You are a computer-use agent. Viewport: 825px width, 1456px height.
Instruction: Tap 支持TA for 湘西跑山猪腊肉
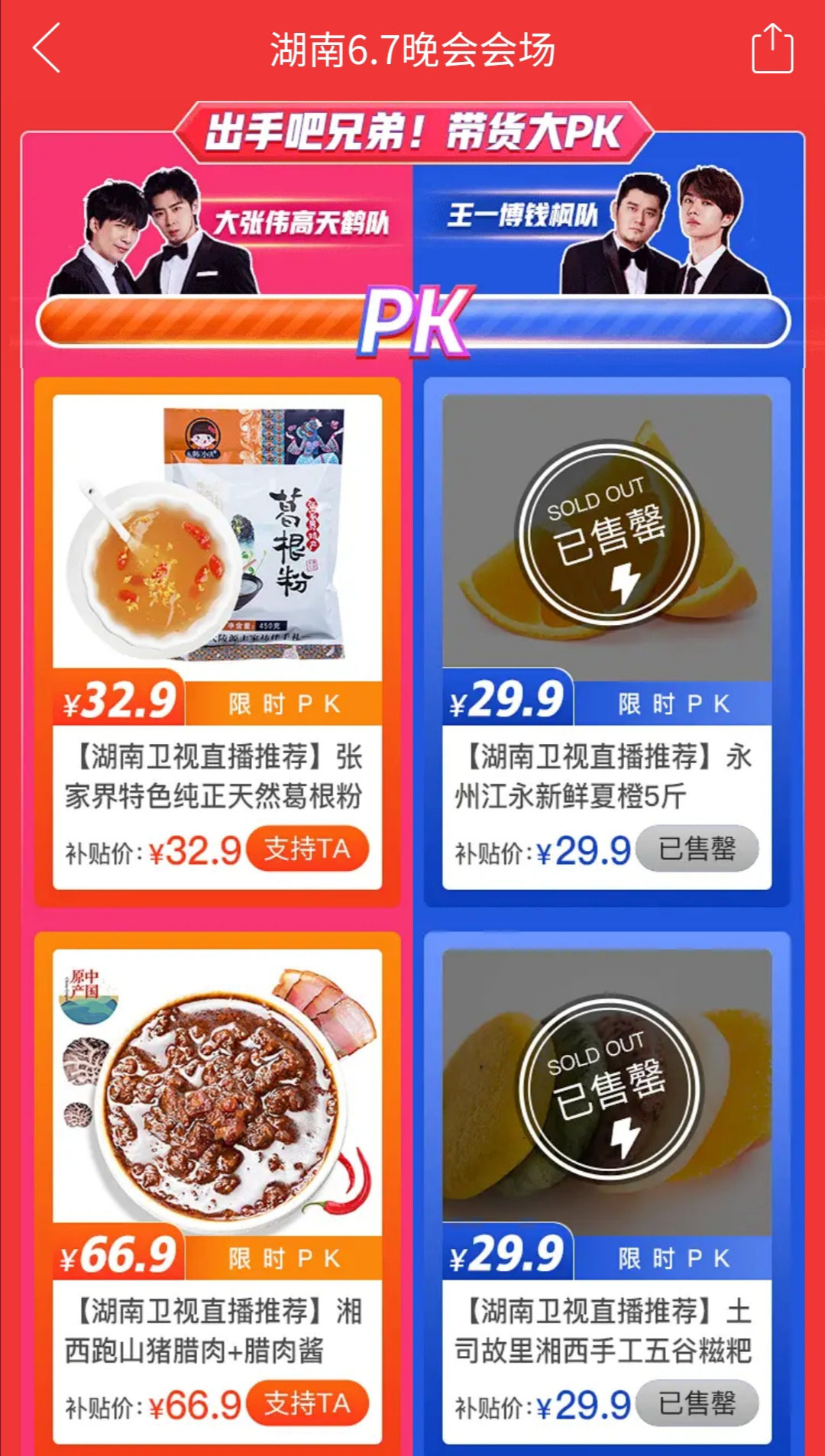(x=307, y=1403)
